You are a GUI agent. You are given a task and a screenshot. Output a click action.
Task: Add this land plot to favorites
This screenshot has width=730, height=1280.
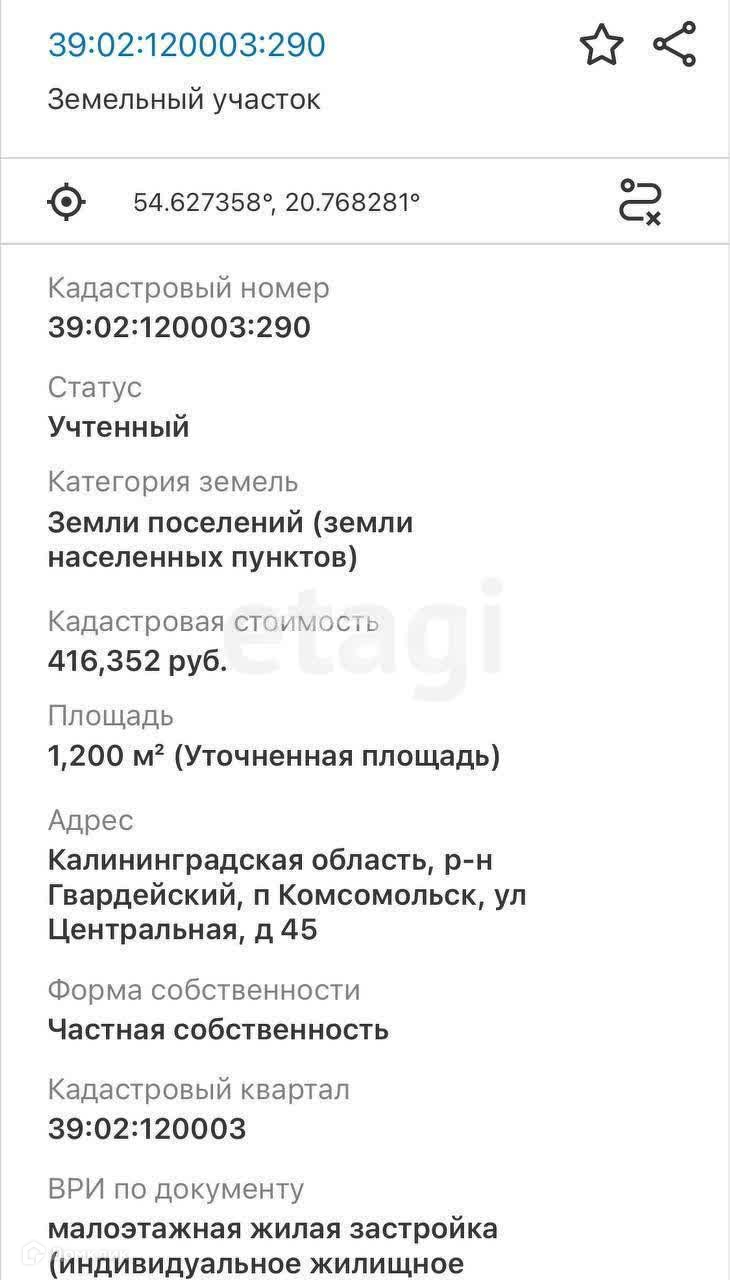[601, 46]
